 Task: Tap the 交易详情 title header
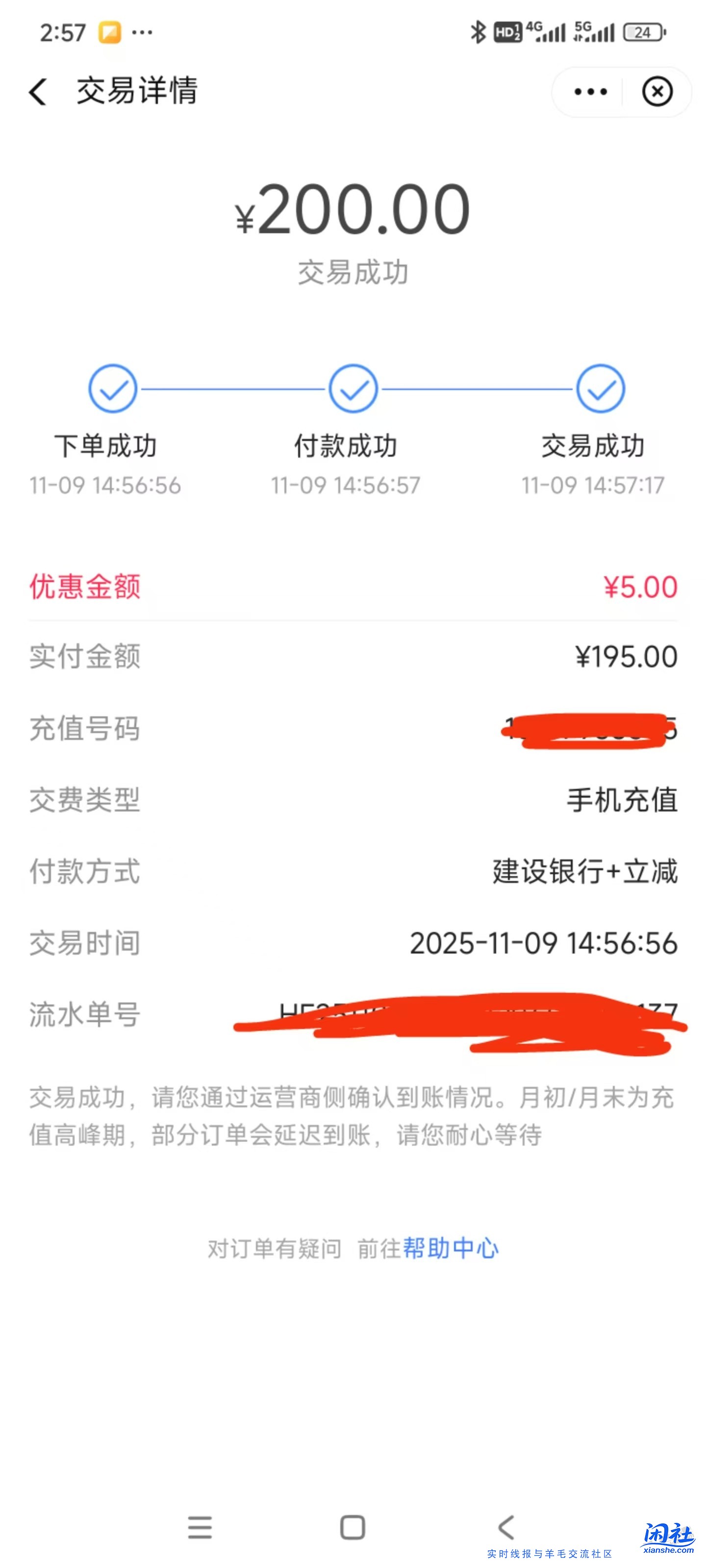tap(137, 90)
